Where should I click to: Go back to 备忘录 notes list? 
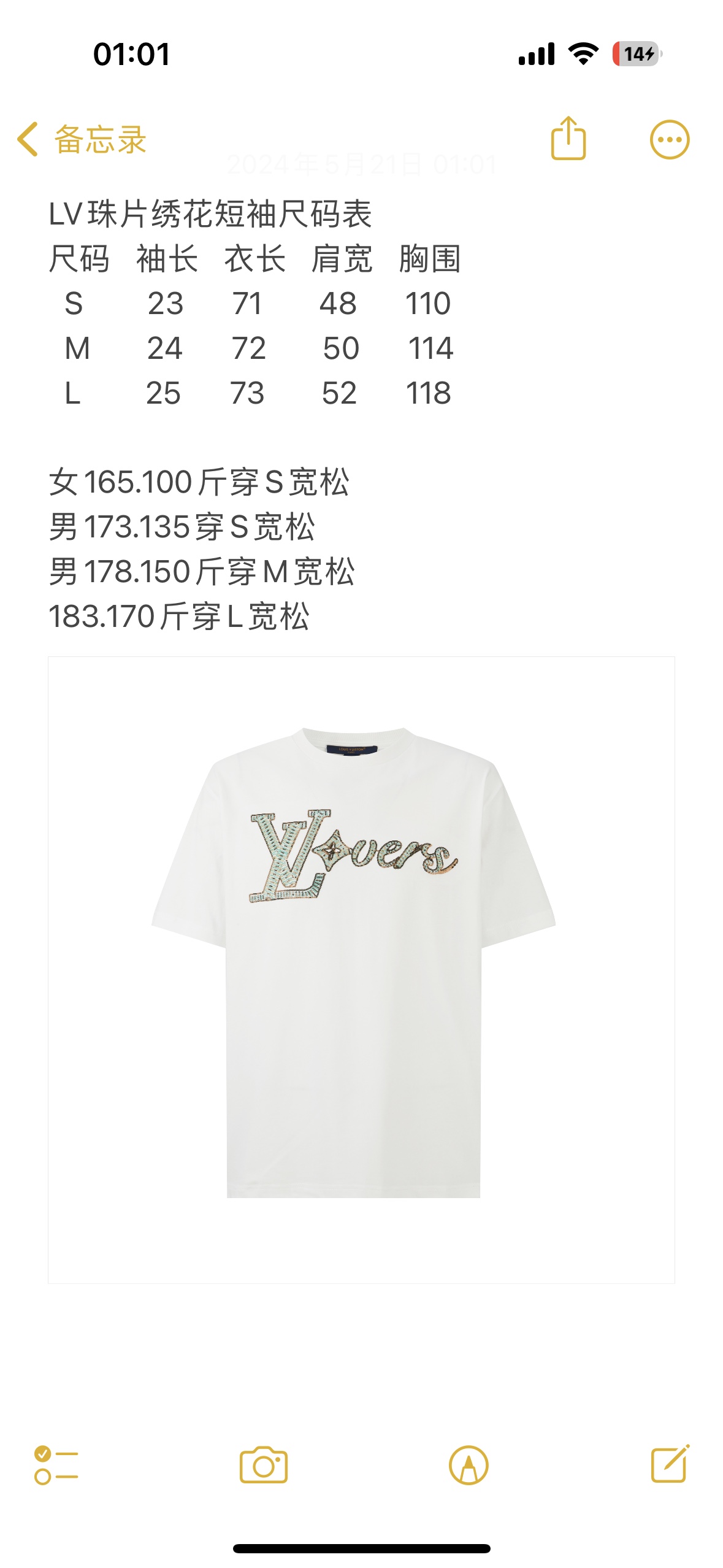click(82, 140)
